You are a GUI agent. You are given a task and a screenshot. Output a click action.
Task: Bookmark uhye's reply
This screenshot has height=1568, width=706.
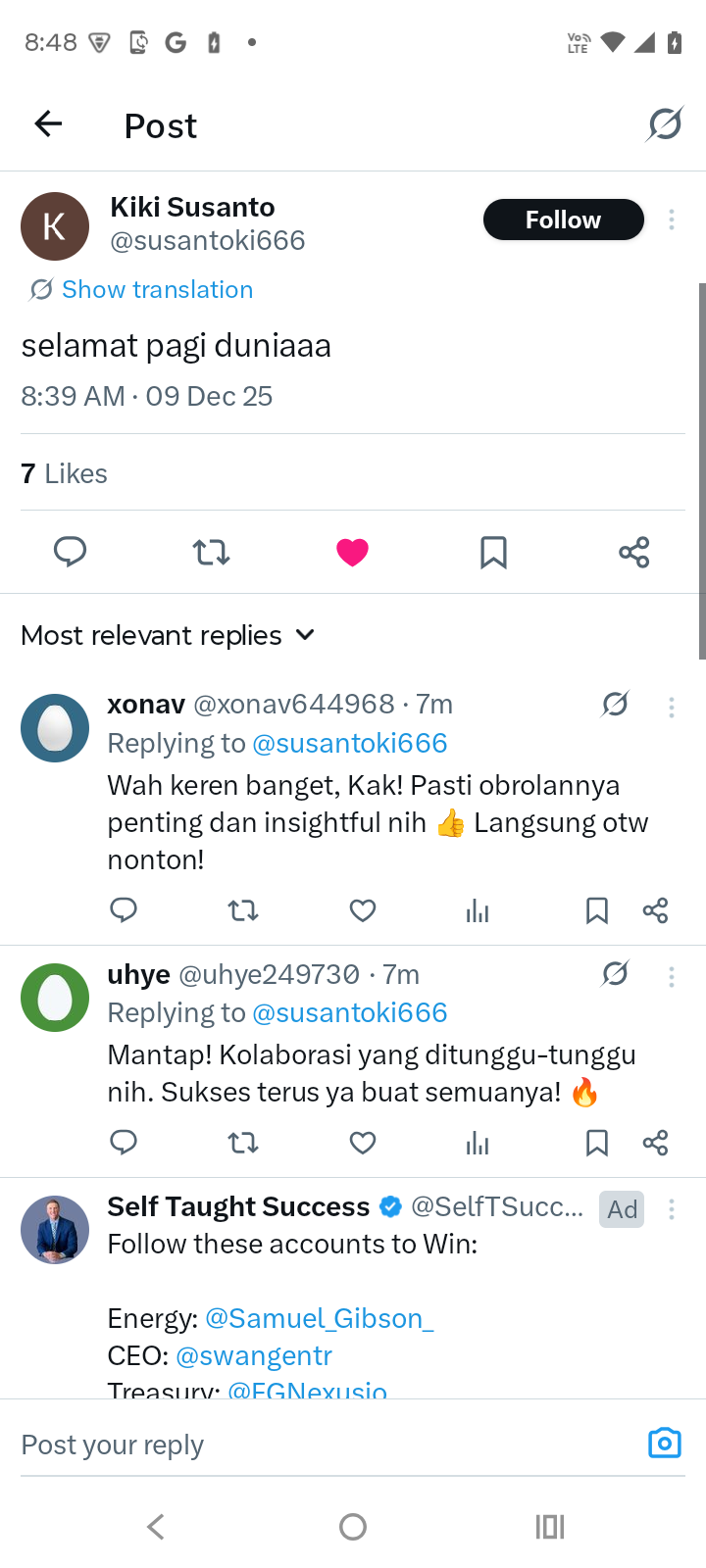point(596,1142)
